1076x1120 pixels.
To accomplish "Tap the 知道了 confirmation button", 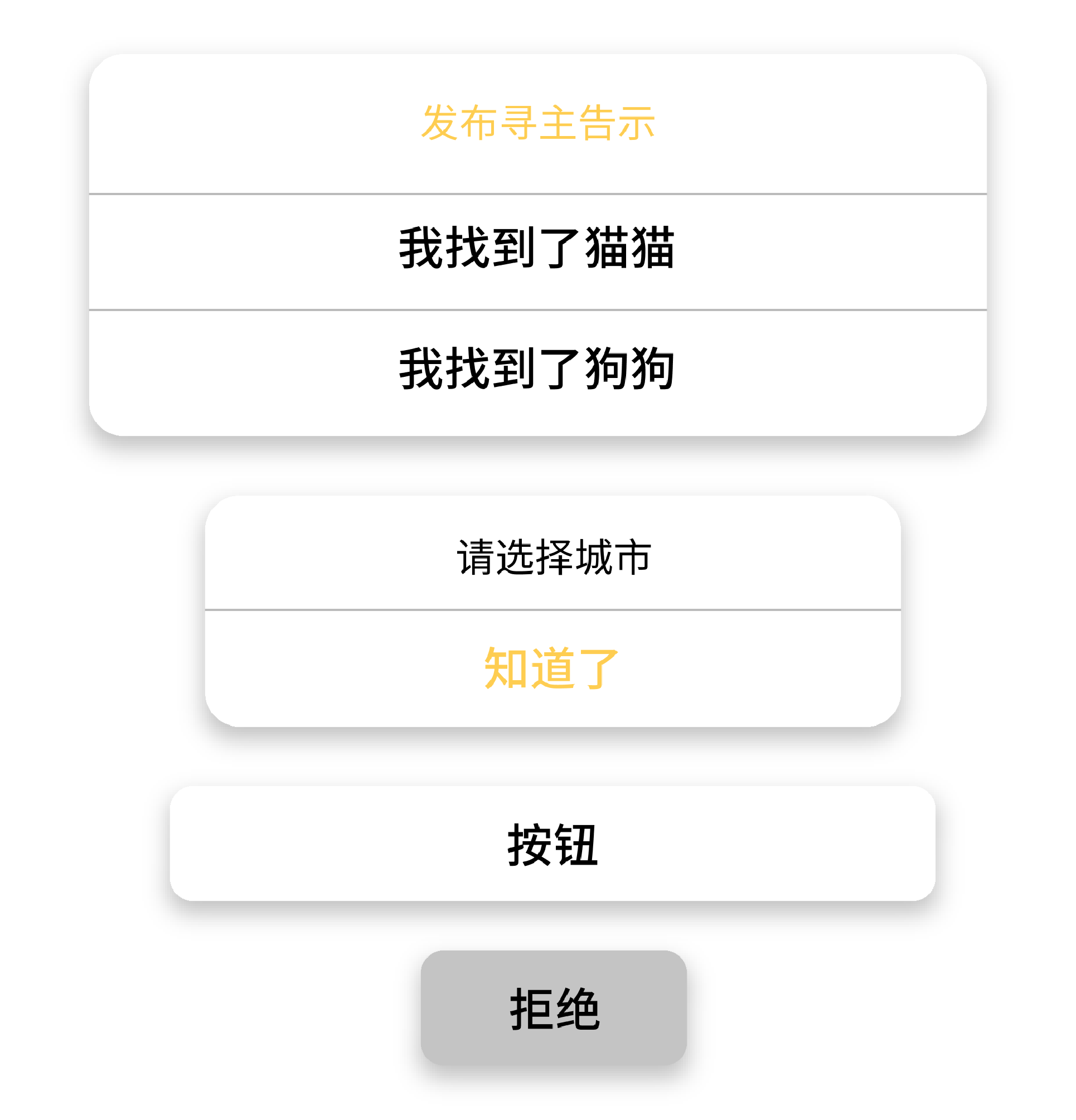I will [x=552, y=668].
